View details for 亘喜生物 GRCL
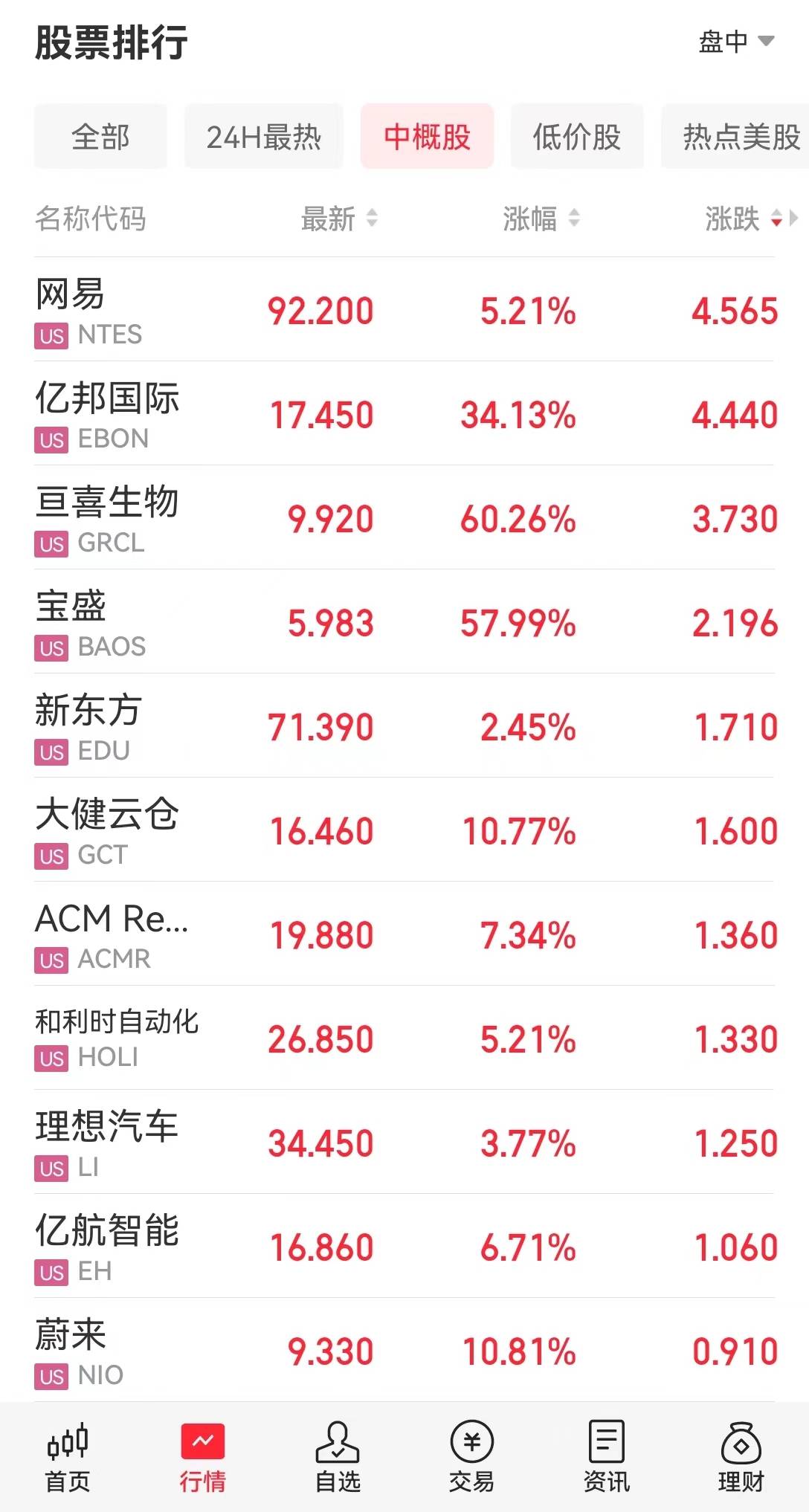 [x=404, y=518]
